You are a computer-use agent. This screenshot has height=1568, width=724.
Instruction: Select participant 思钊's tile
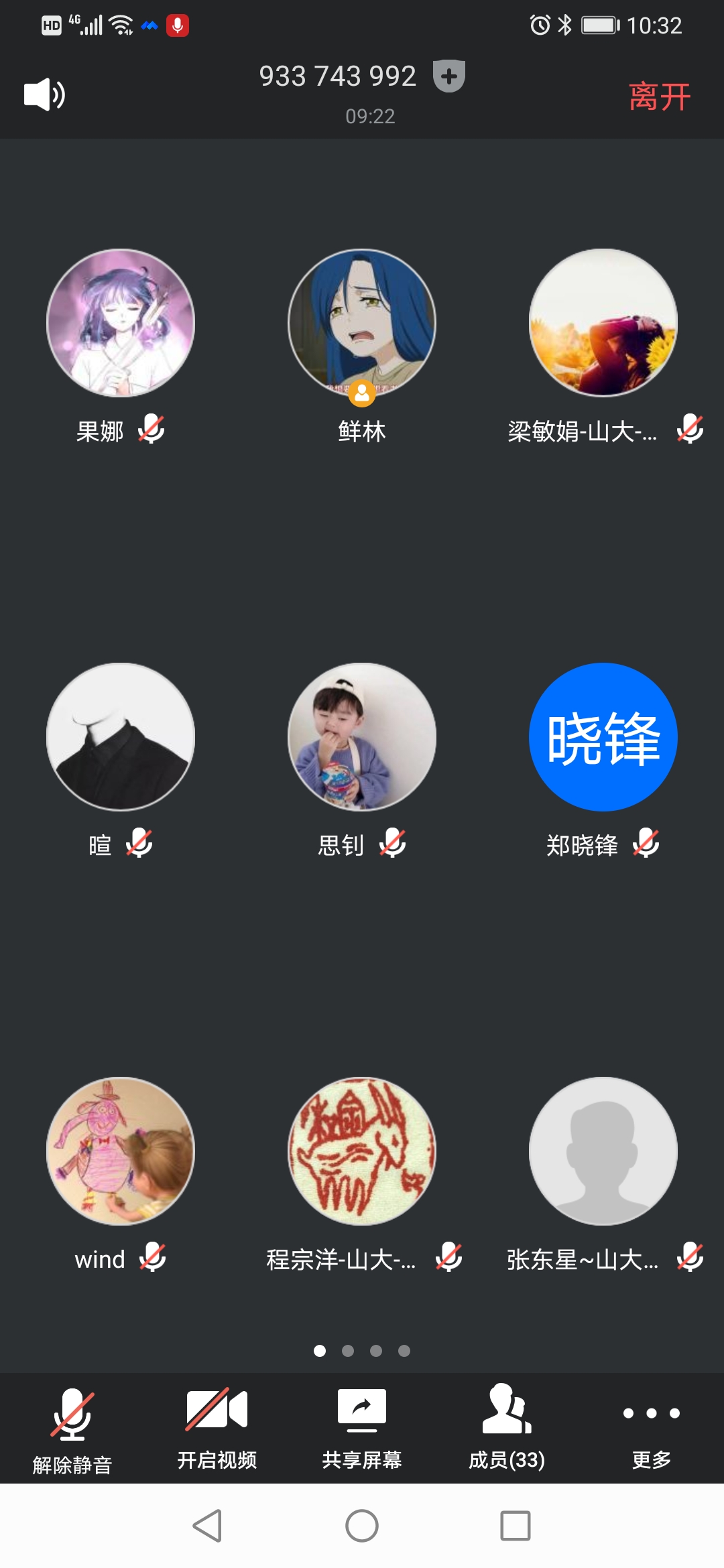[362, 737]
